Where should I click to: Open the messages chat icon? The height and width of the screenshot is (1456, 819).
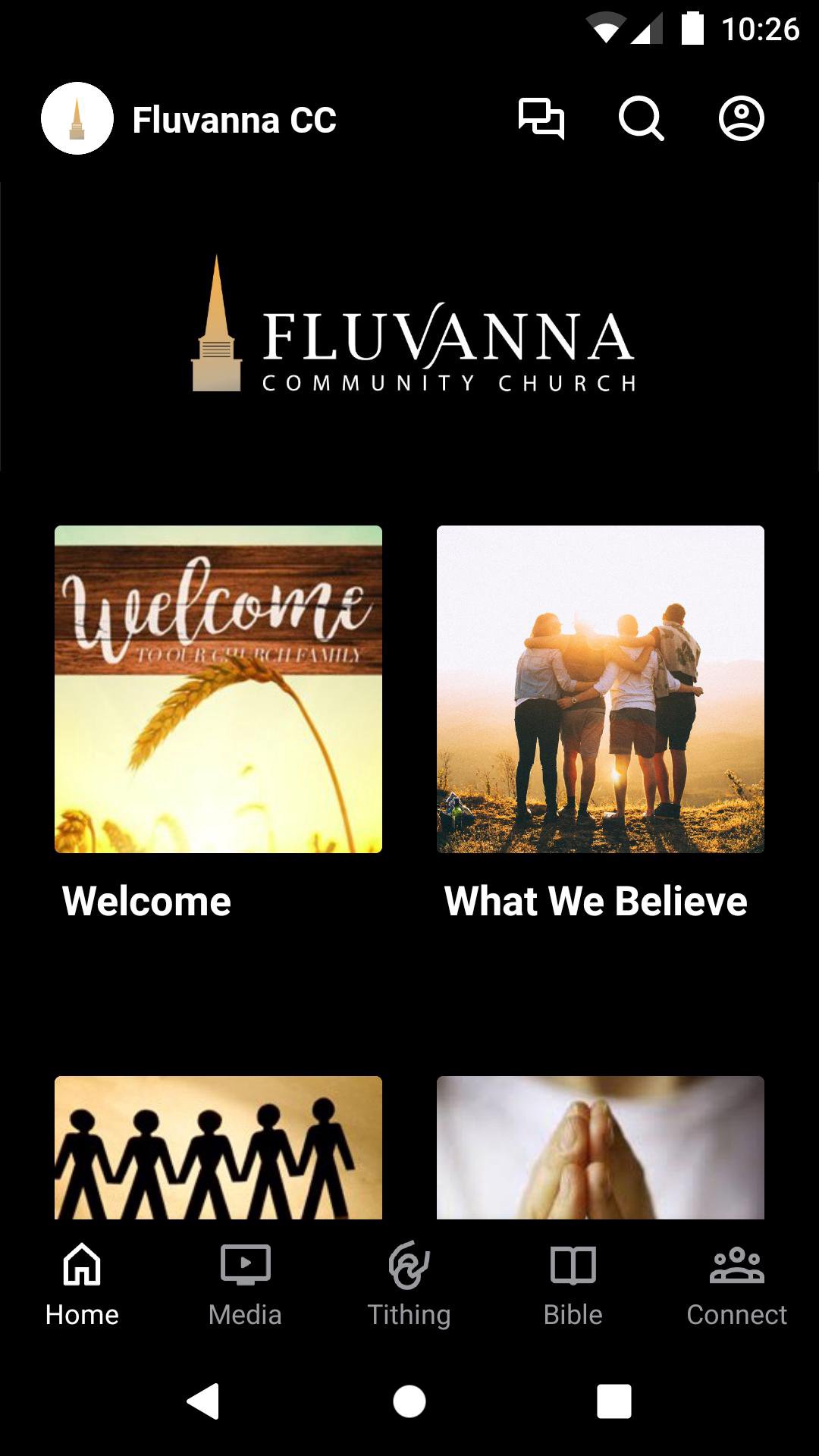[541, 119]
